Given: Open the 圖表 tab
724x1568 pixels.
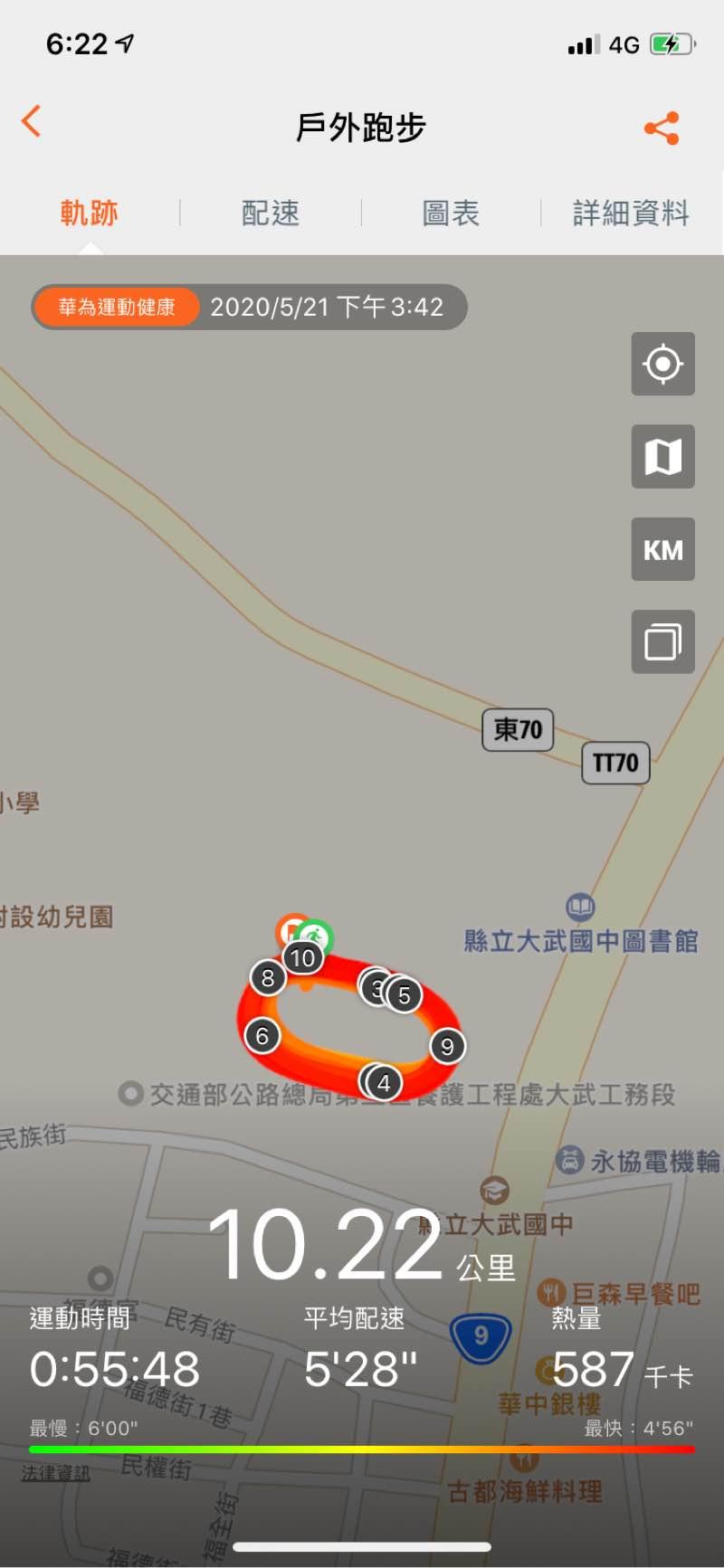Looking at the screenshot, I should 451,214.
